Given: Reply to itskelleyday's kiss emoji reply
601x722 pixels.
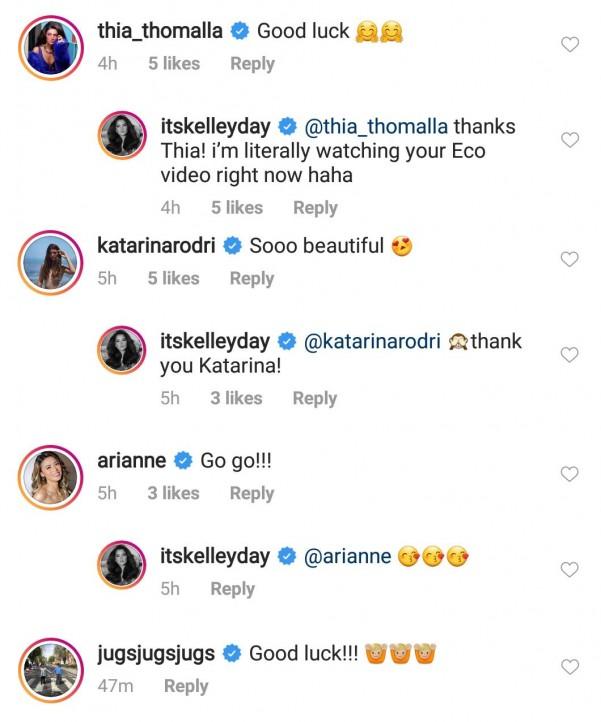Looking at the screenshot, I should [232, 589].
